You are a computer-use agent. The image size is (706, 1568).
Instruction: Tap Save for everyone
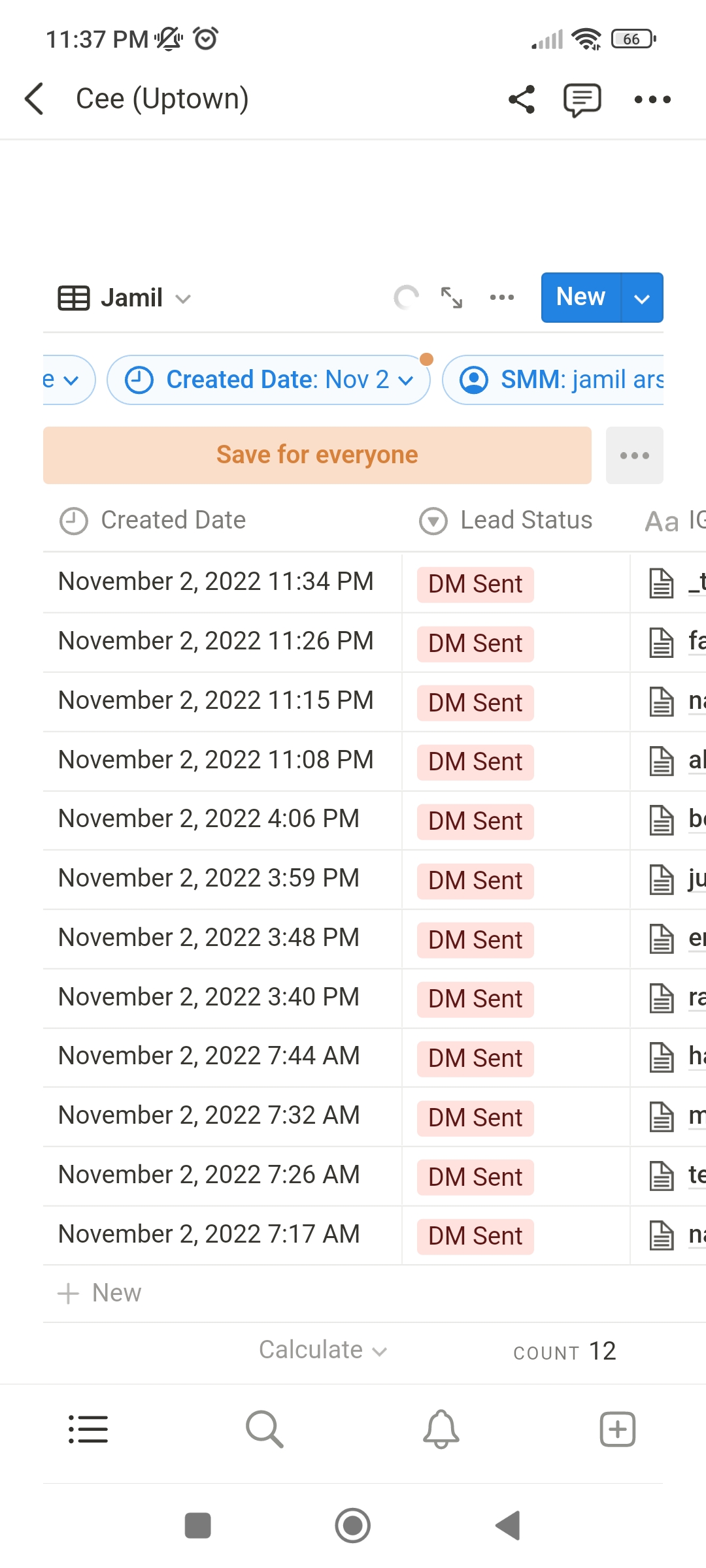pos(317,455)
